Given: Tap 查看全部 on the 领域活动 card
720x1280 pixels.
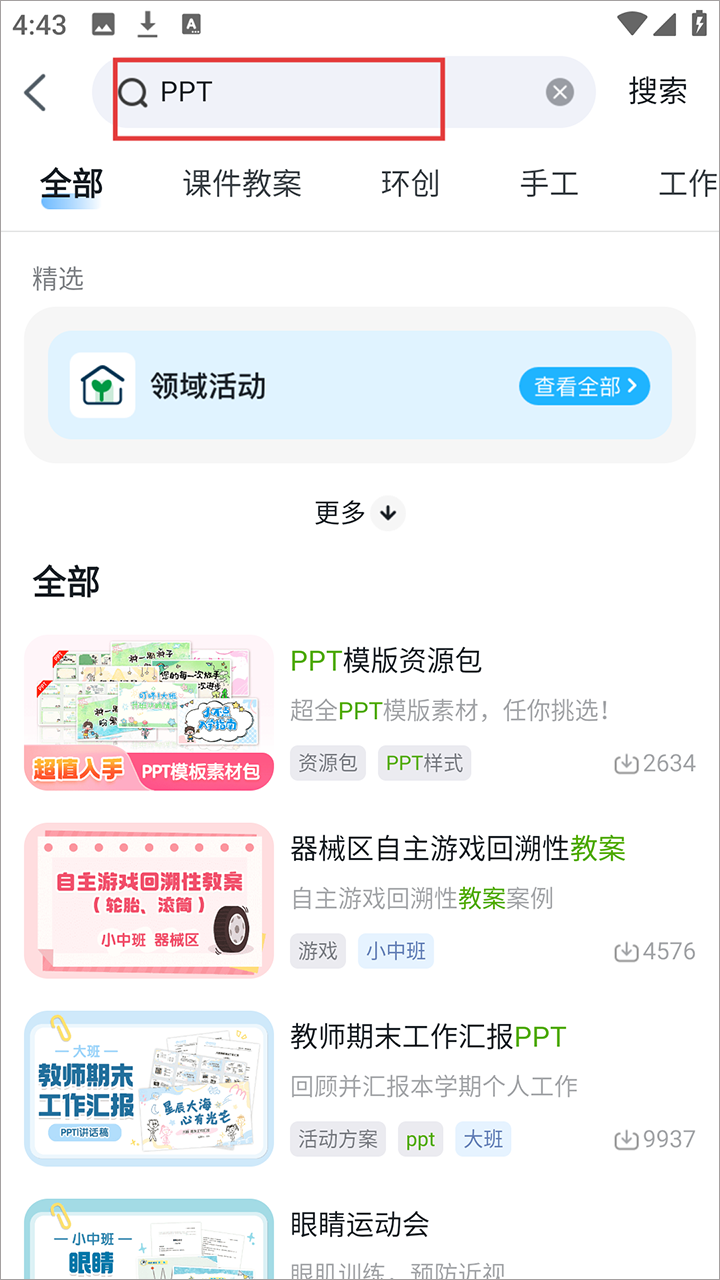Looking at the screenshot, I should click(x=584, y=386).
